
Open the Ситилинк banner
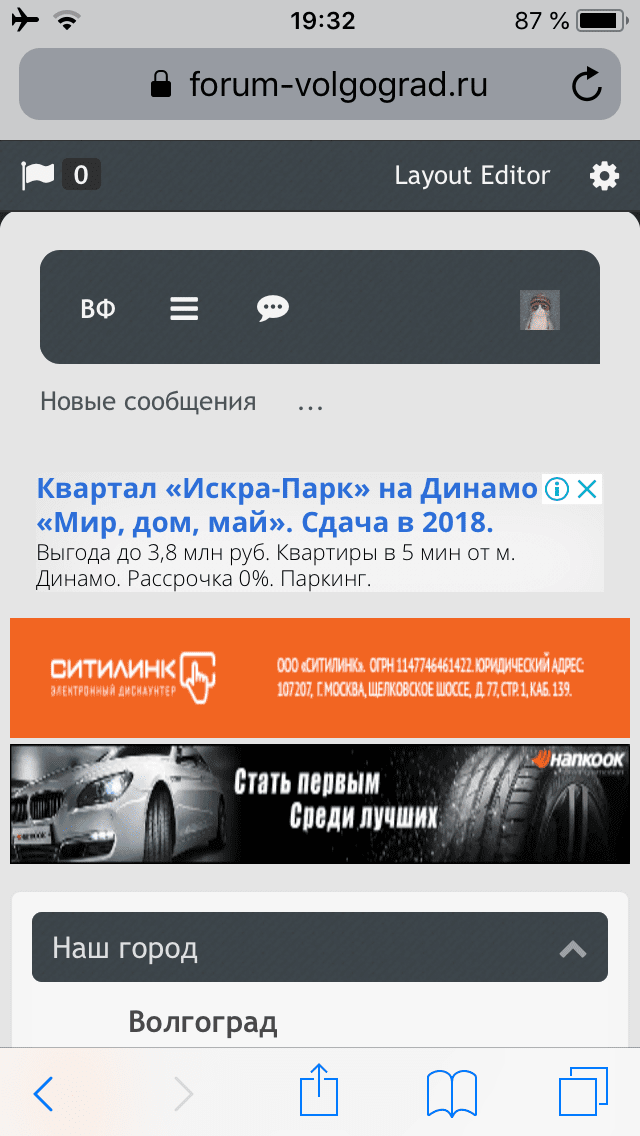[320, 678]
